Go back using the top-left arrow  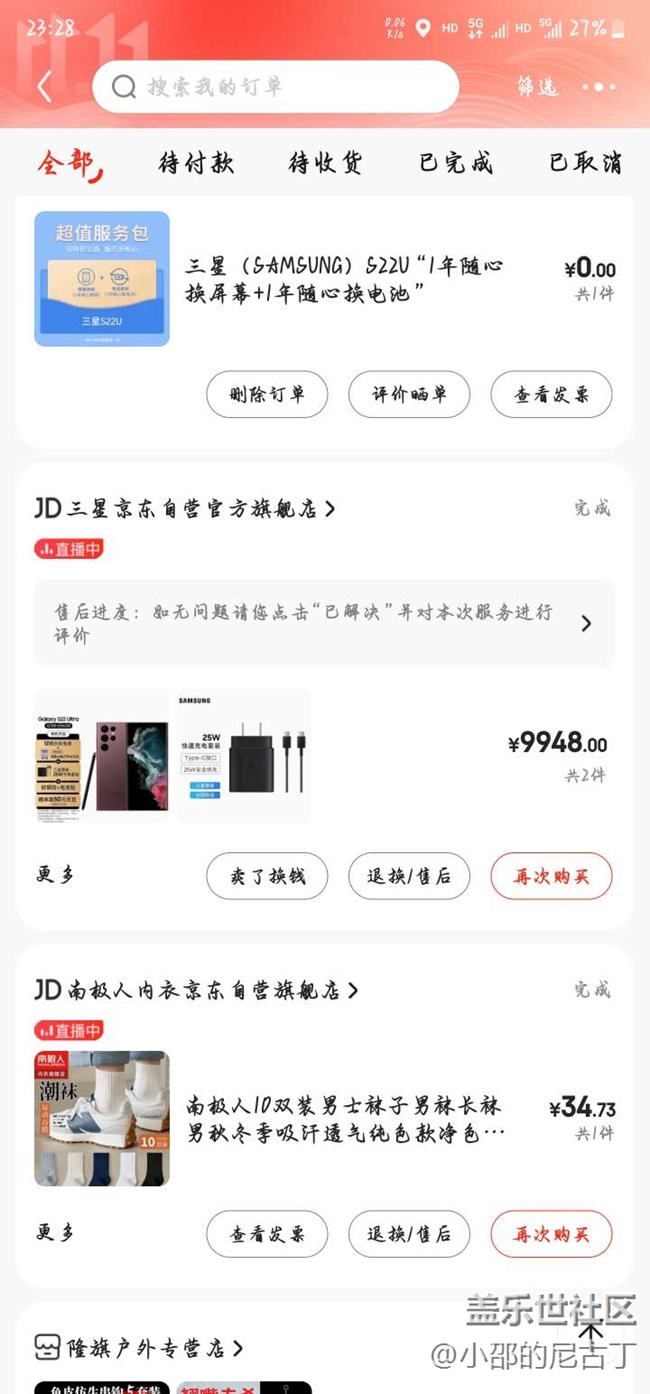[x=44, y=87]
